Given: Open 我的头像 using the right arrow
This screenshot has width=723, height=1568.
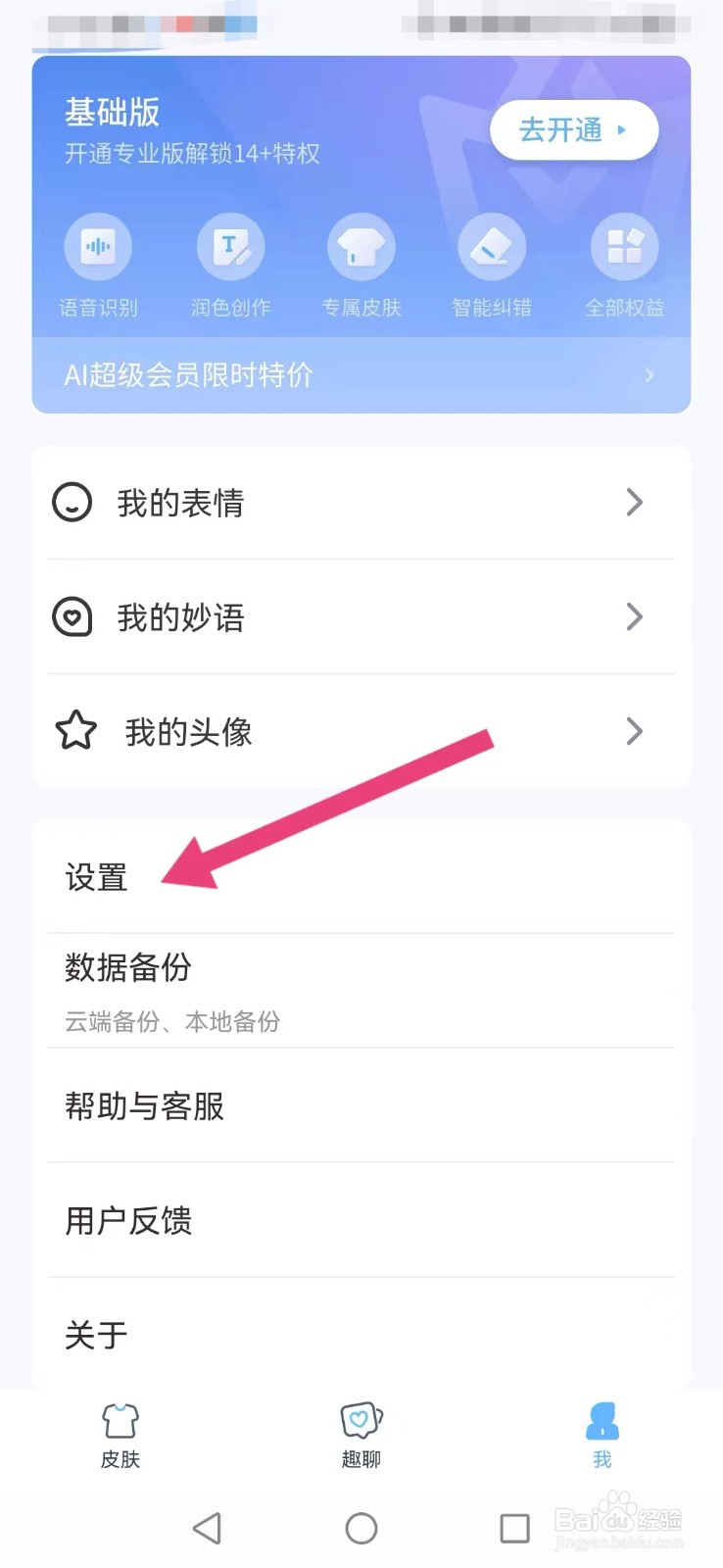Looking at the screenshot, I should pyautogui.click(x=635, y=731).
